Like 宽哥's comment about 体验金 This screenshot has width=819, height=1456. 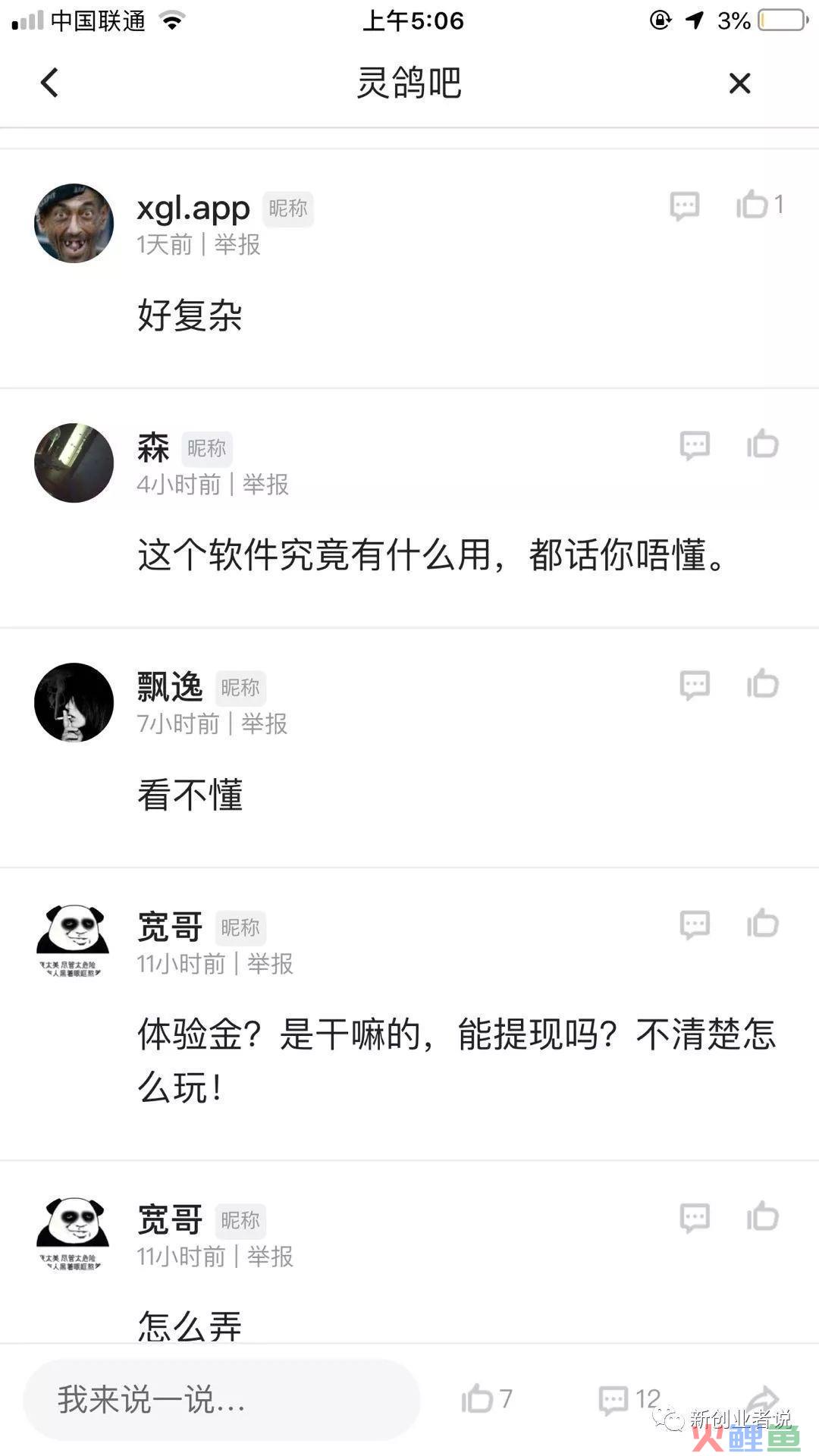coord(763,924)
